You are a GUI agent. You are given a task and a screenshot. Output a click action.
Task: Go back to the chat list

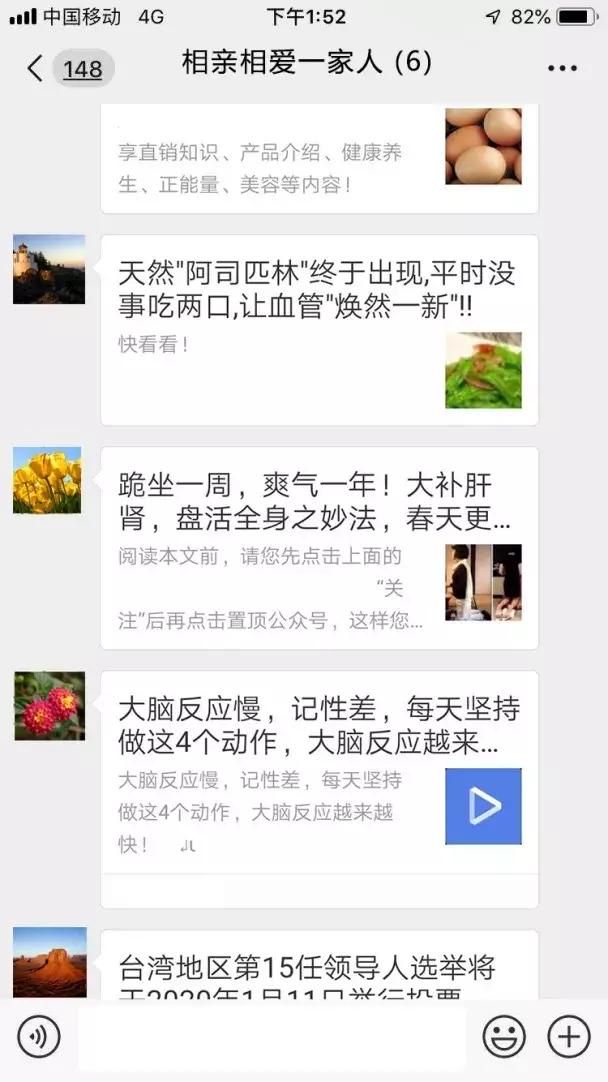[36, 68]
